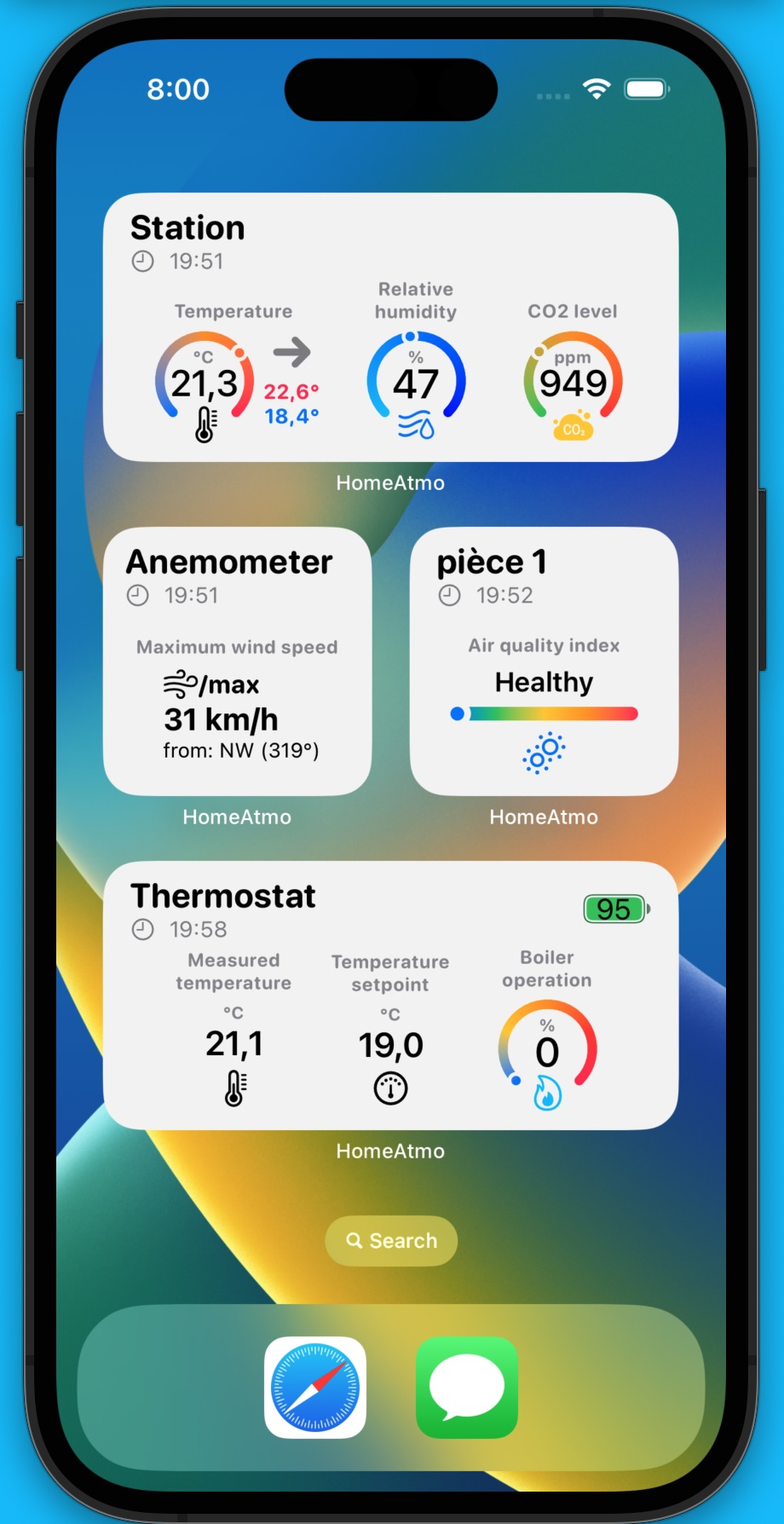
Task: Tap the Search pill above the dock
Action: (391, 1241)
